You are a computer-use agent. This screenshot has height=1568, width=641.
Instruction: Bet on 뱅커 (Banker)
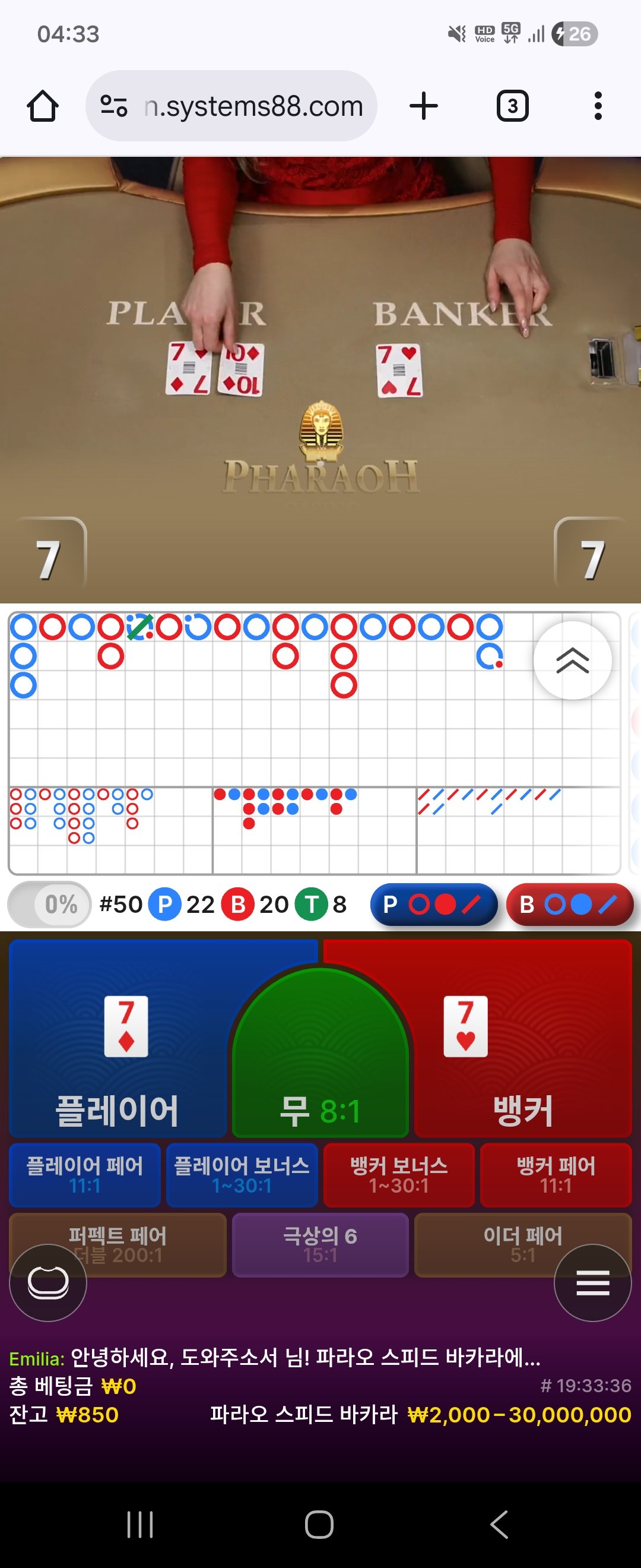tap(523, 1047)
